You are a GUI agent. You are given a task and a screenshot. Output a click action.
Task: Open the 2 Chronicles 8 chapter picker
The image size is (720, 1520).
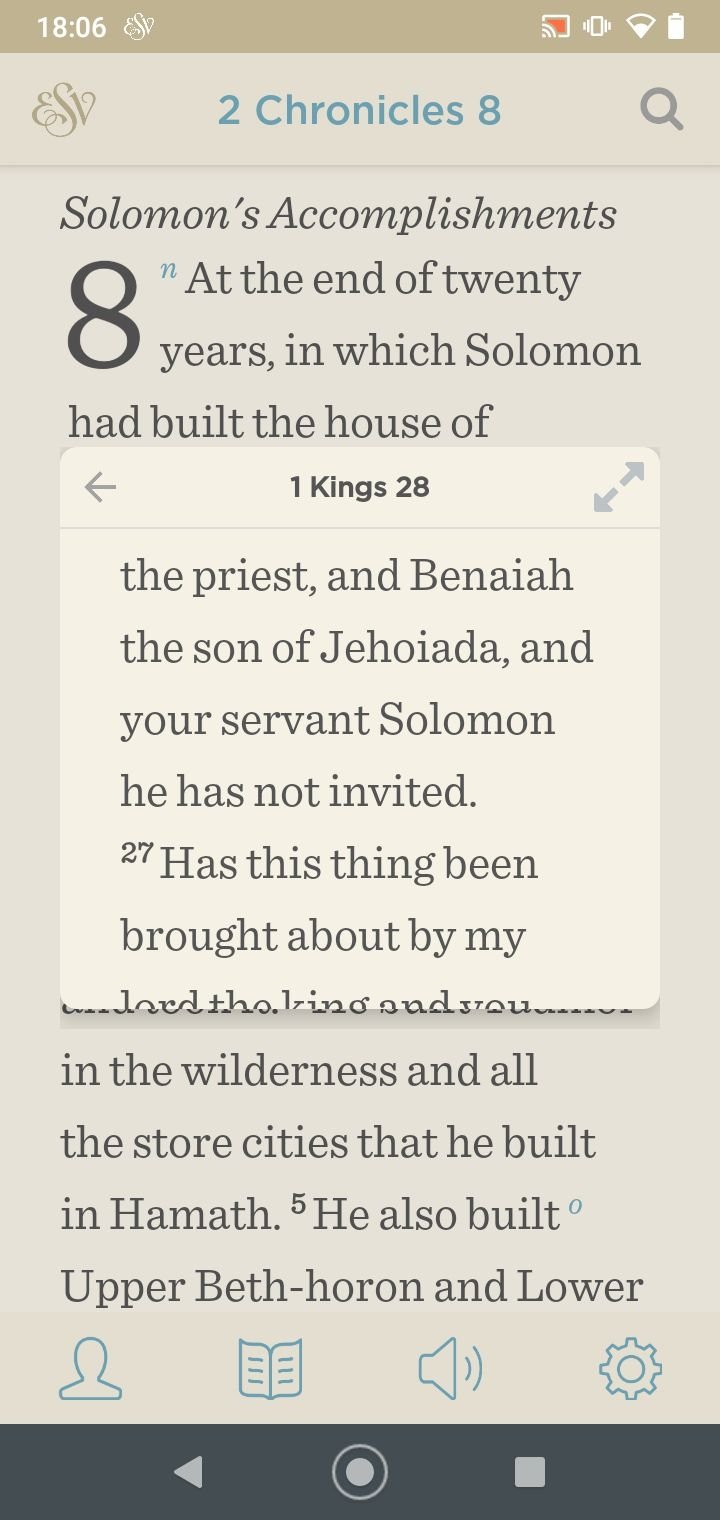coord(360,110)
